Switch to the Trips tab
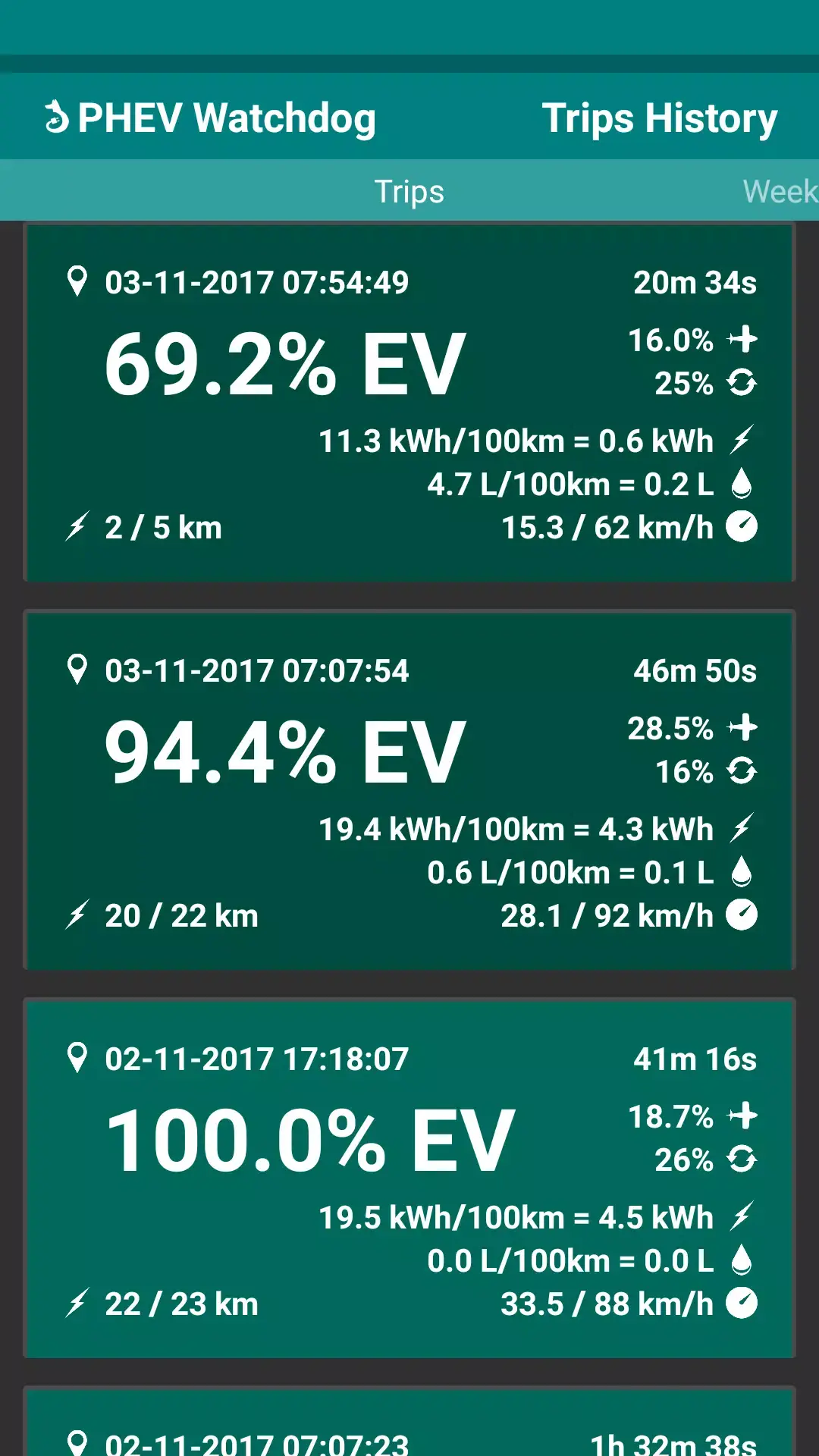Viewport: 819px width, 1456px height. [409, 191]
